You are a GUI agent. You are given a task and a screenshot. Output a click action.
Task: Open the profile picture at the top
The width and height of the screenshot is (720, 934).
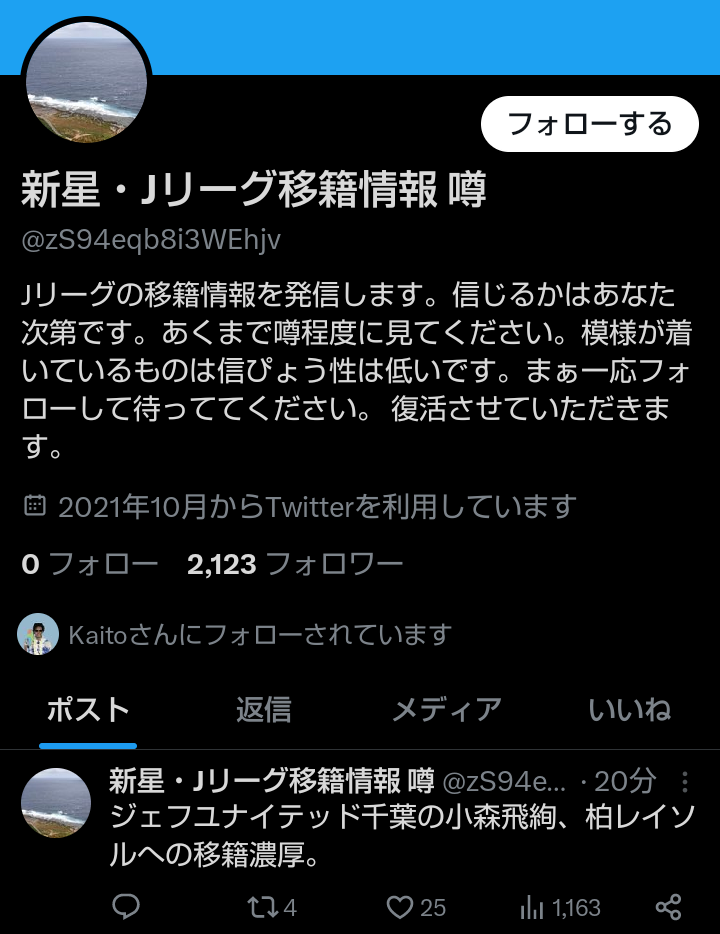click(x=86, y=80)
